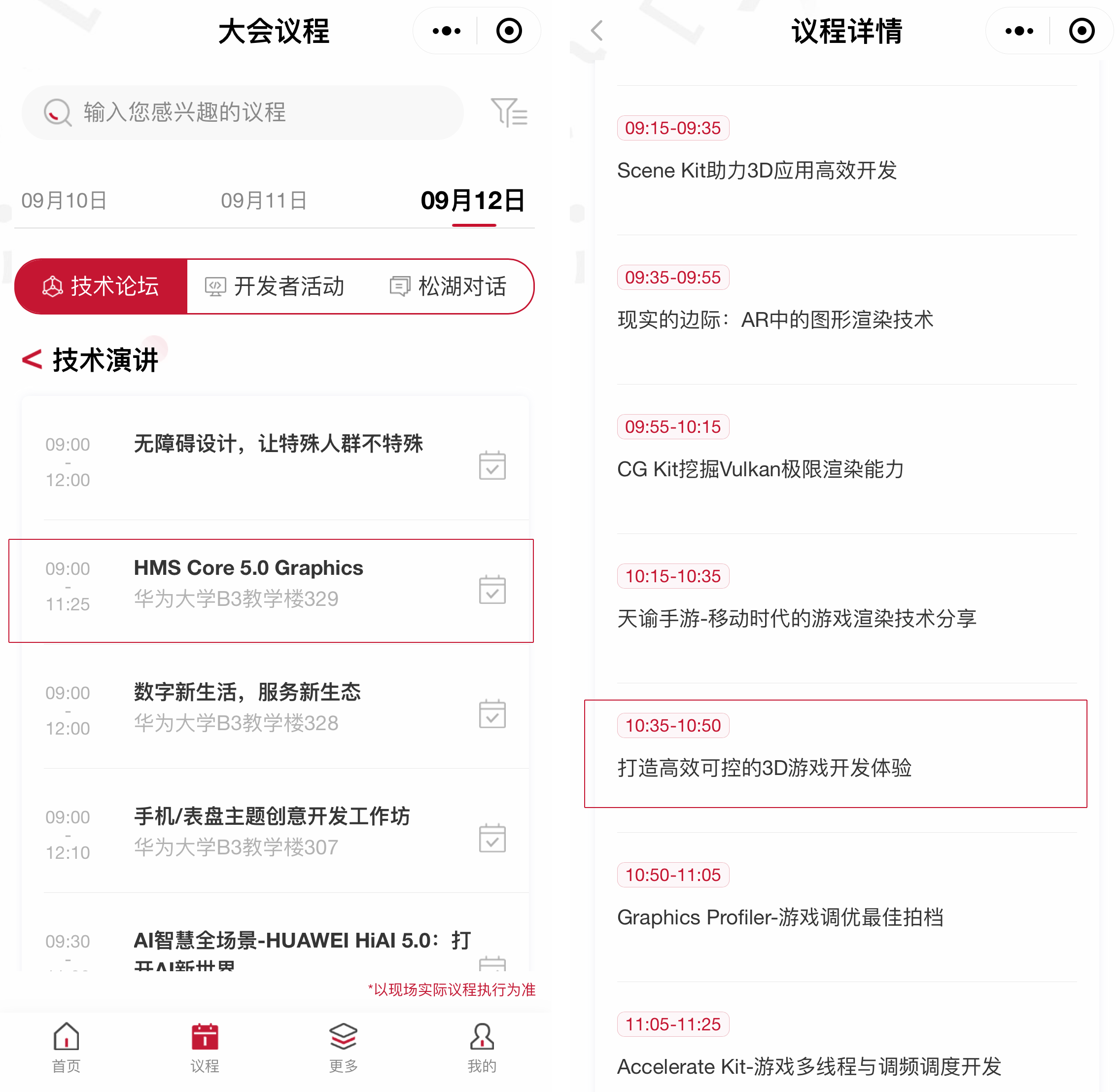Switch to the 09月11日 date tab

click(x=264, y=201)
